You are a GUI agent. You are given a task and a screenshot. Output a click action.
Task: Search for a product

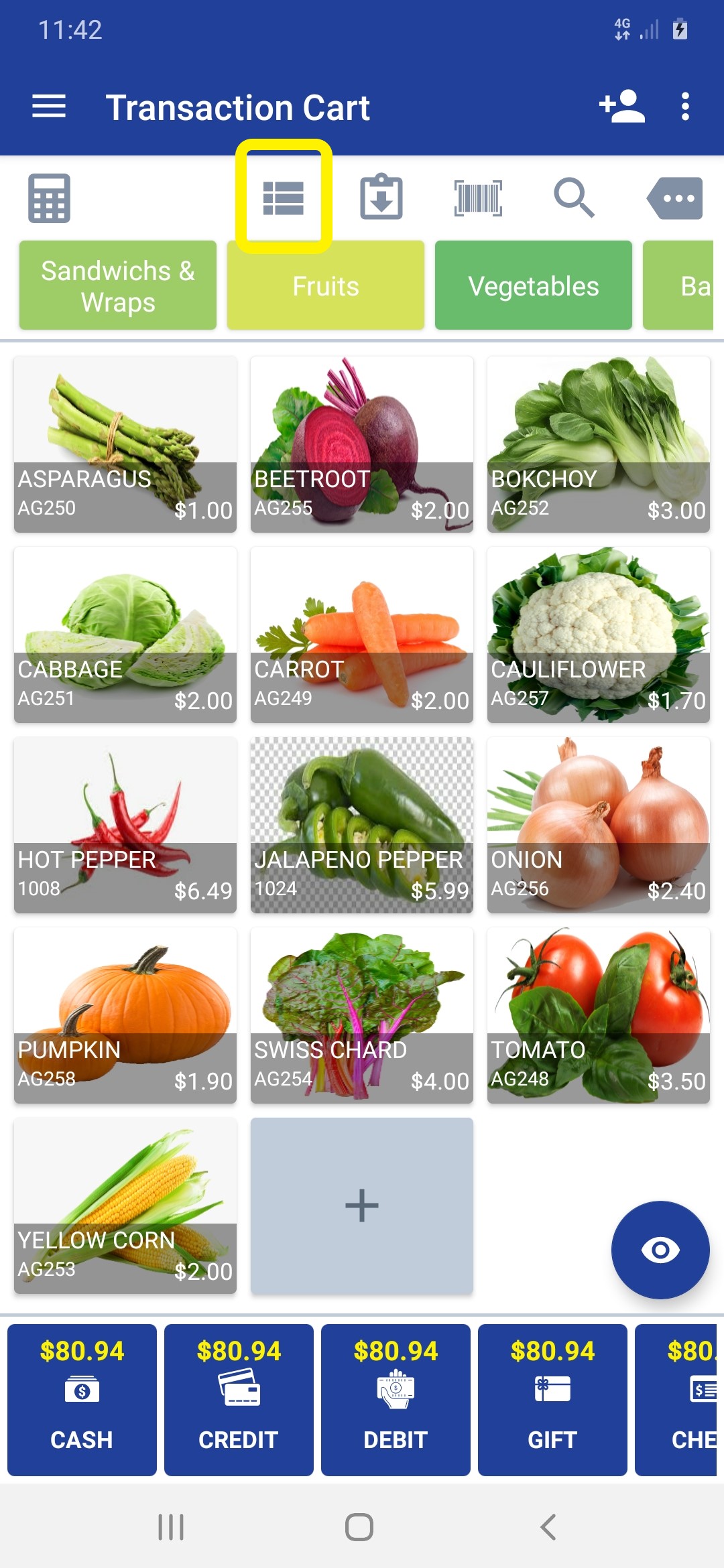574,198
